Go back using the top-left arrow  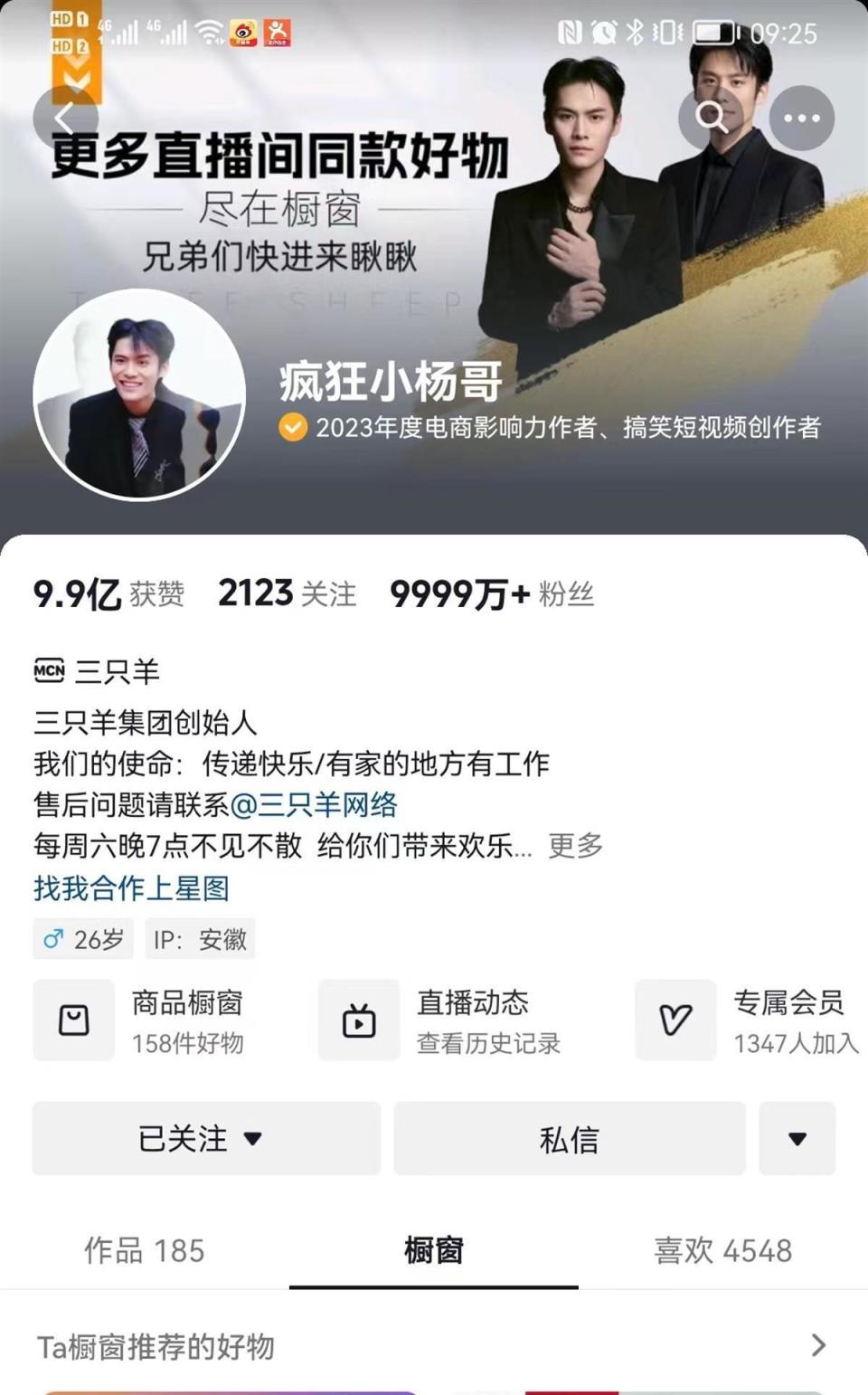click(65, 119)
